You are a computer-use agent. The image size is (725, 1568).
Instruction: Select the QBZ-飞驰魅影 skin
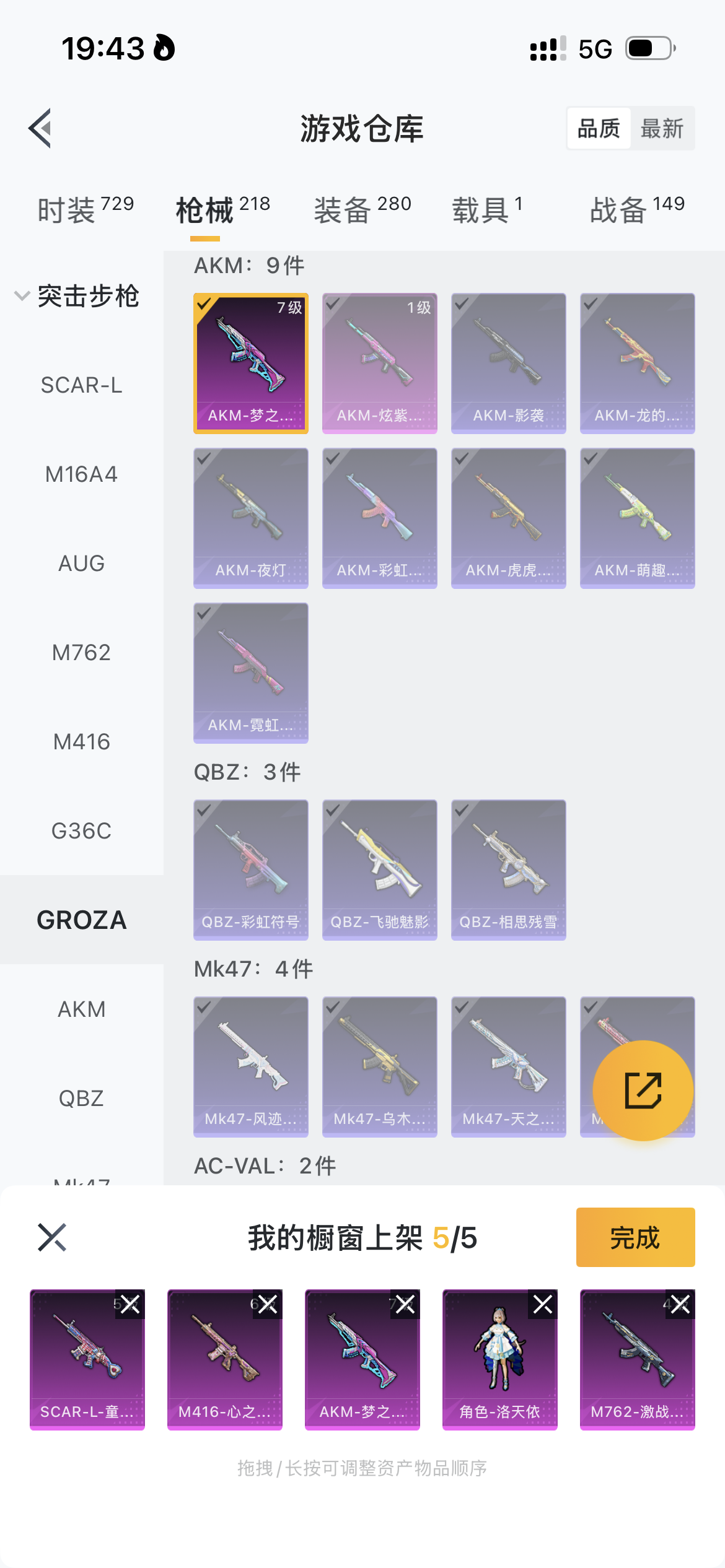[379, 869]
